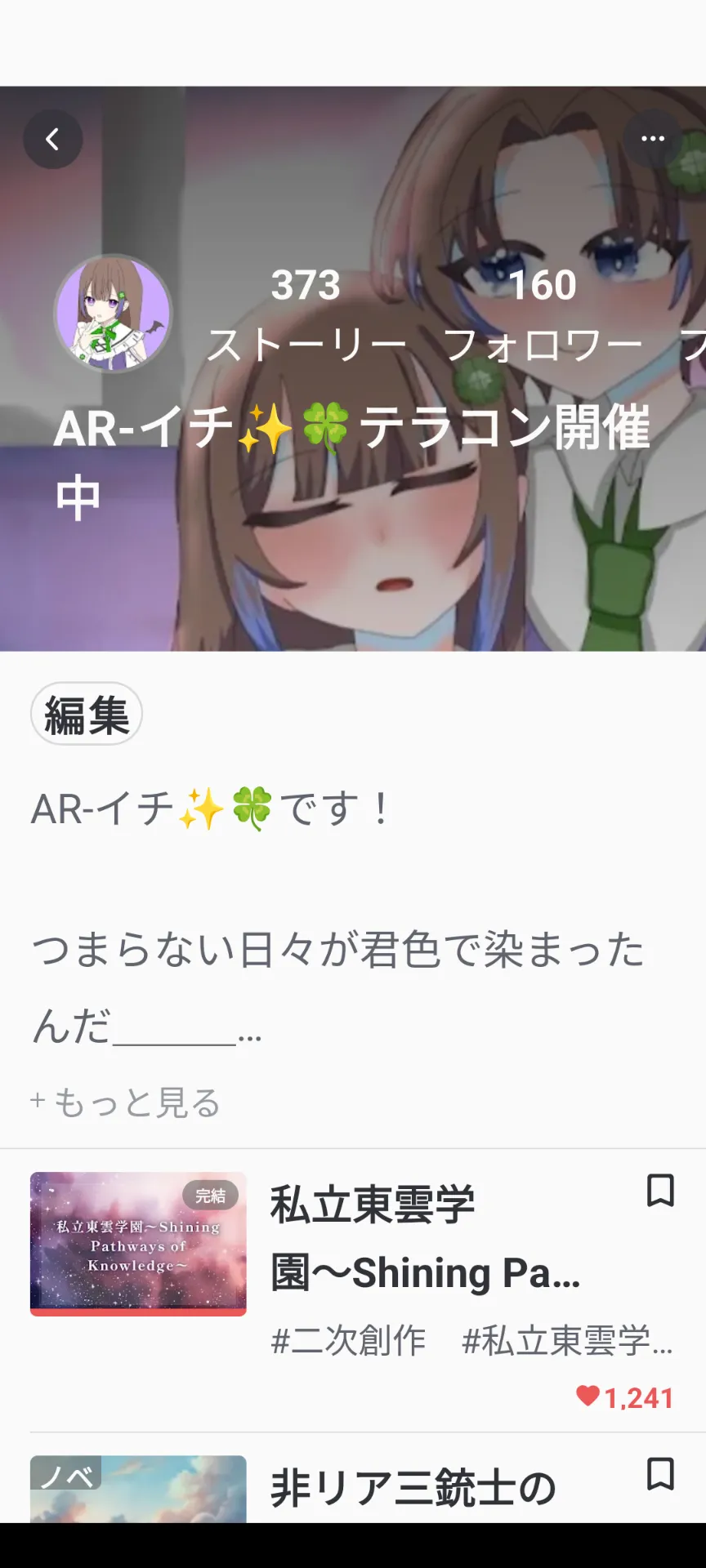Open the story 非リア三銃士の
The image size is (706, 1568).
413,1488
